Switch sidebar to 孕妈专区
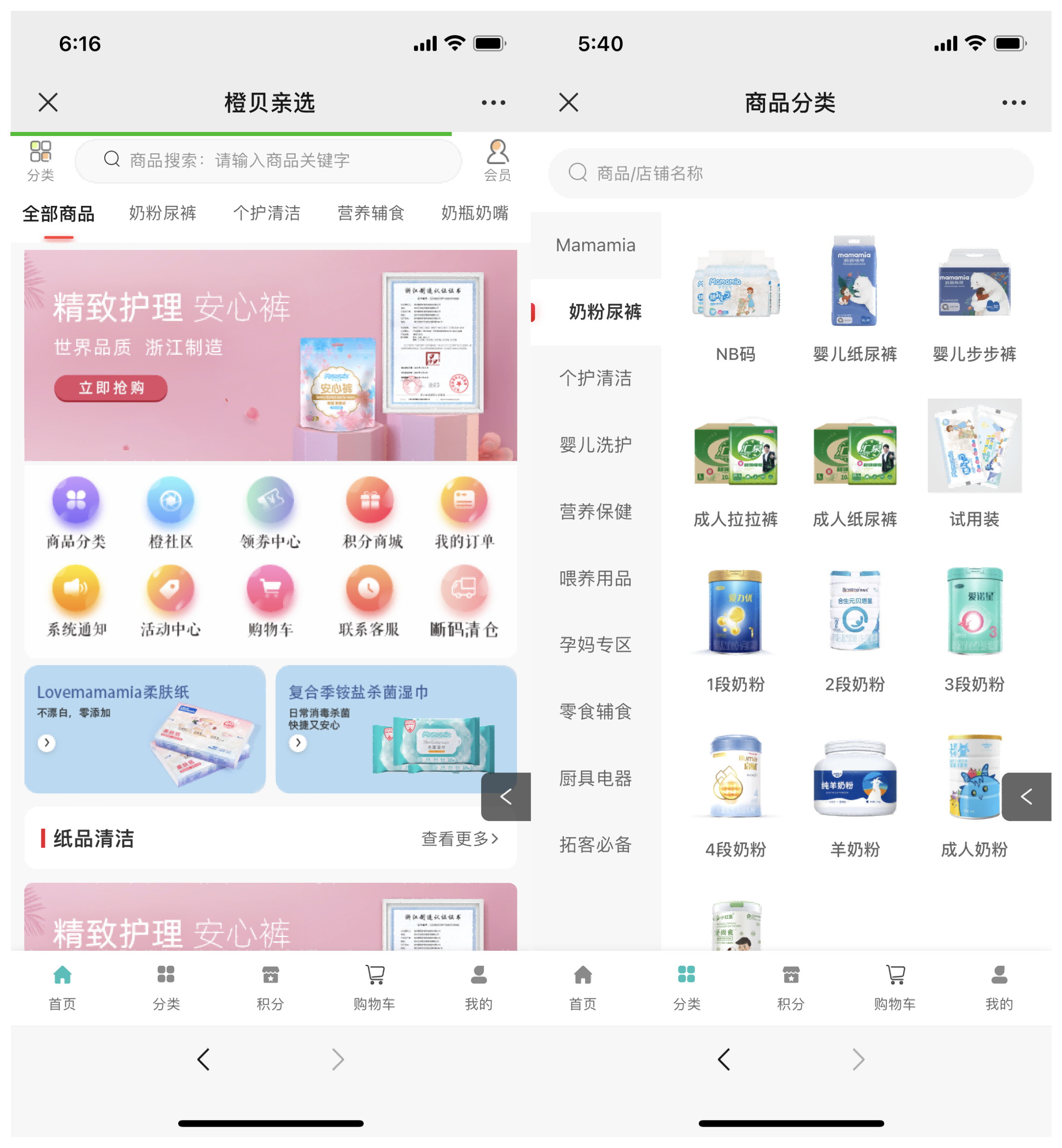Viewport: 1062px width, 1148px height. (x=595, y=645)
